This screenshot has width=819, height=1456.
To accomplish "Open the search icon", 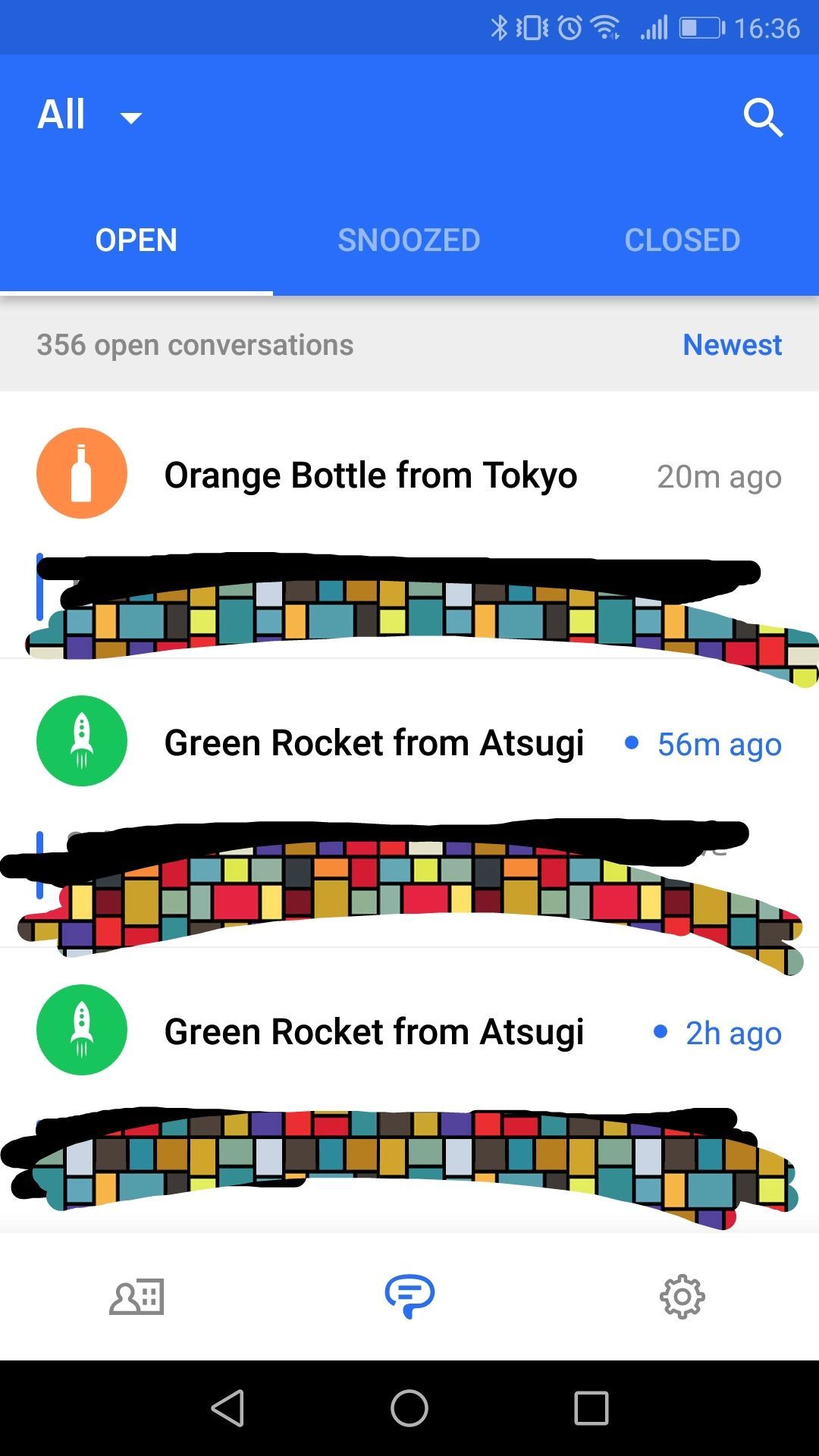I will 762,118.
